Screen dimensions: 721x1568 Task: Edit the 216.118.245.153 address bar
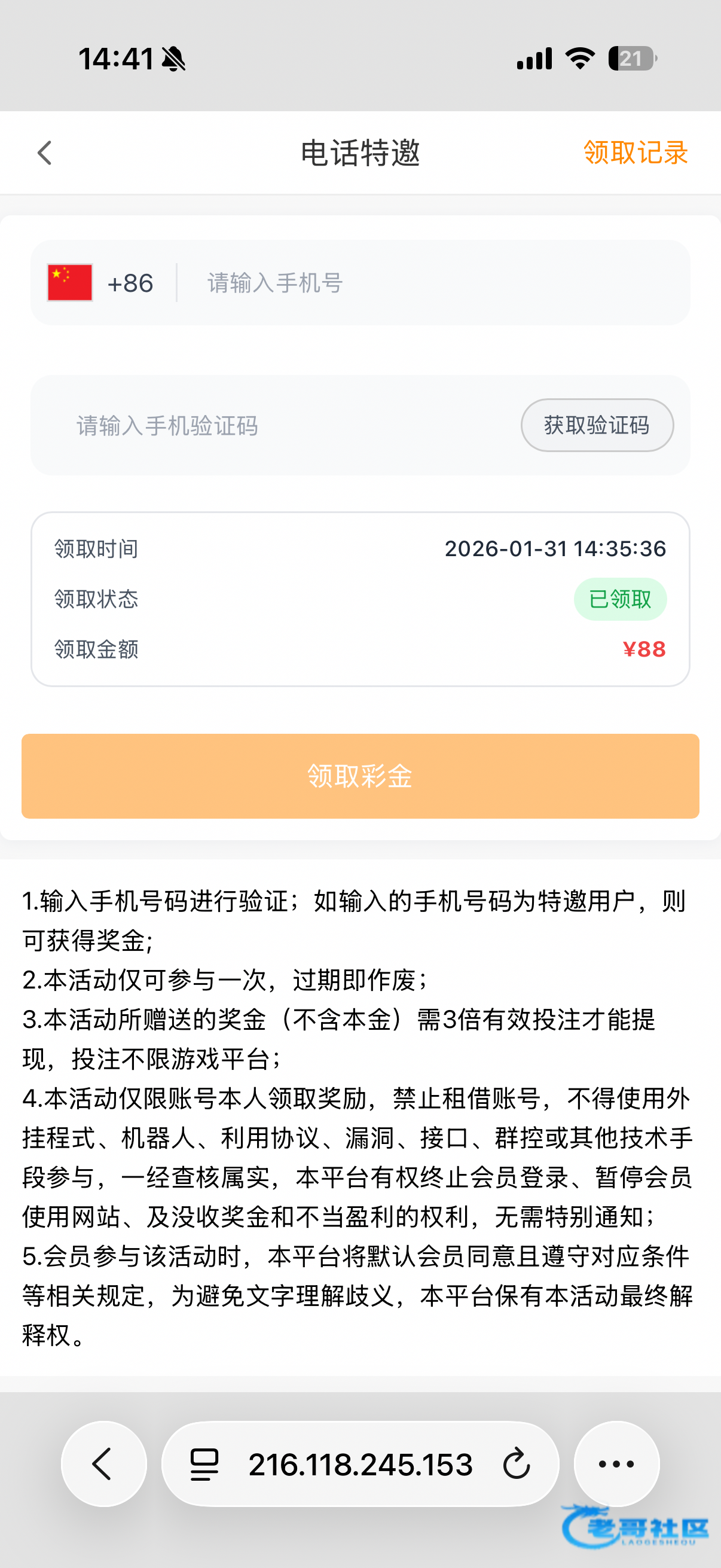(360, 1464)
